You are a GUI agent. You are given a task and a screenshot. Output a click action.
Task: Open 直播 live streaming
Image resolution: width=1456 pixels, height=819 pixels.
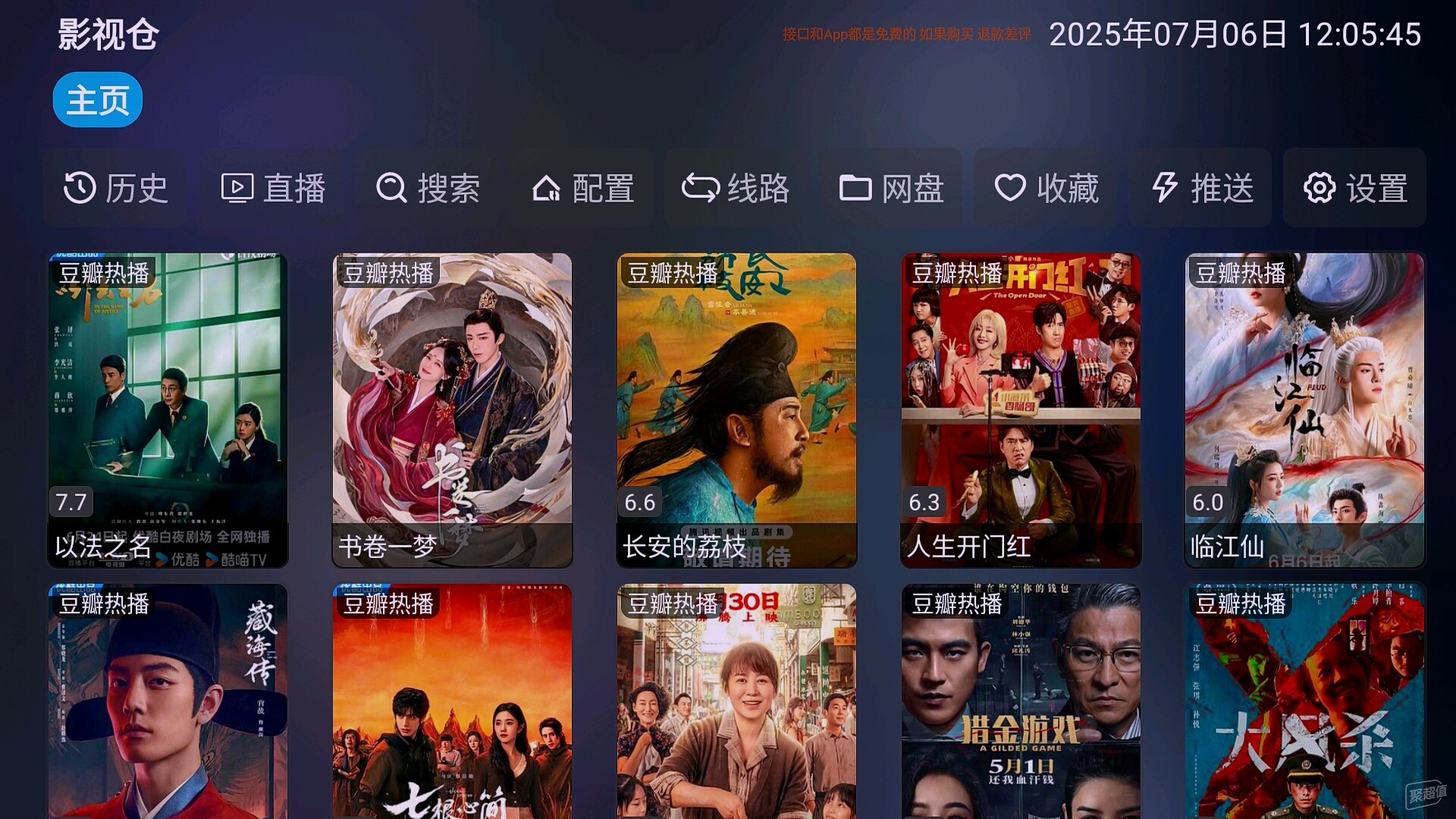273,188
